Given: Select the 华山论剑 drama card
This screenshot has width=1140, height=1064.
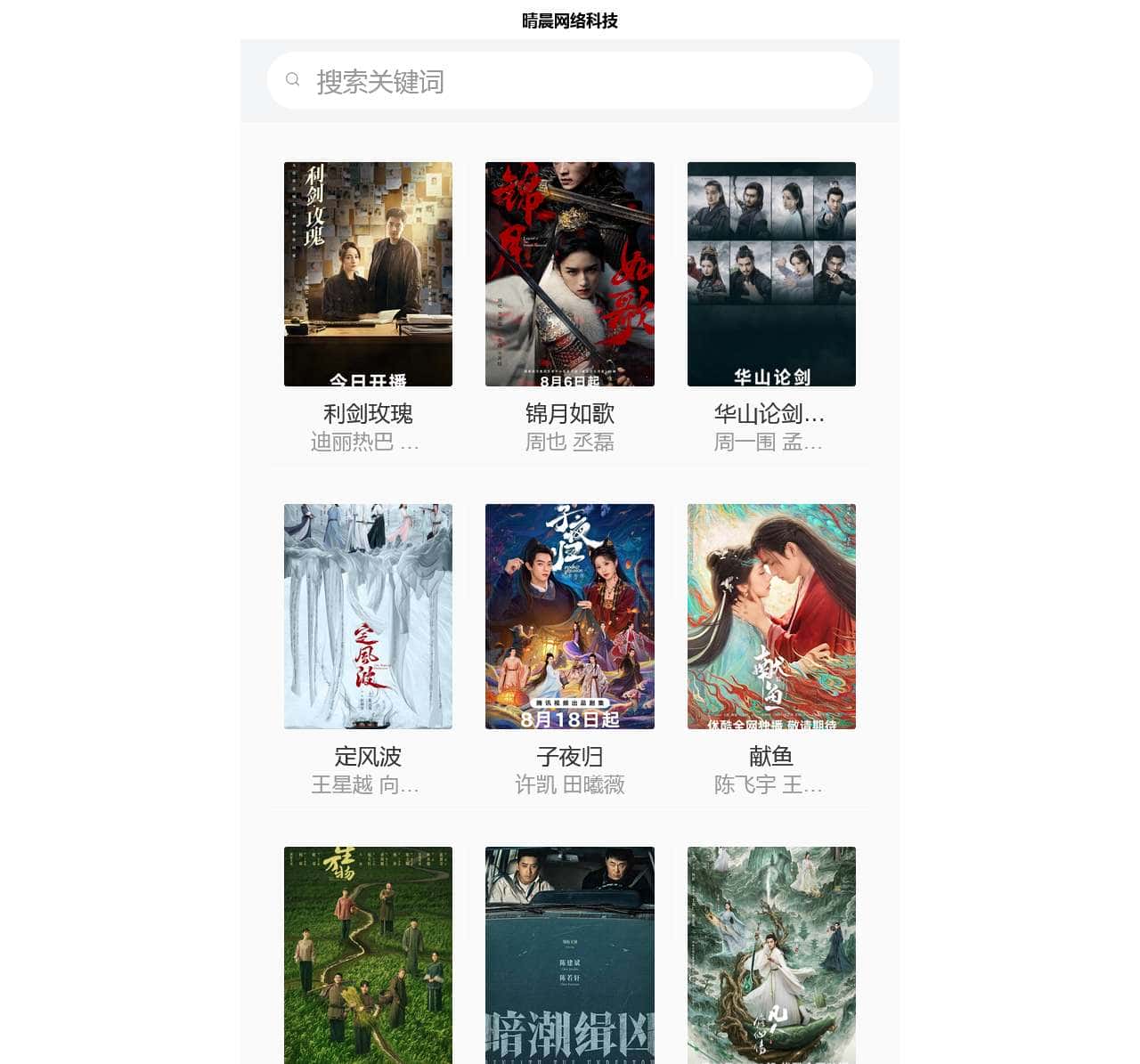Looking at the screenshot, I should click(771, 274).
